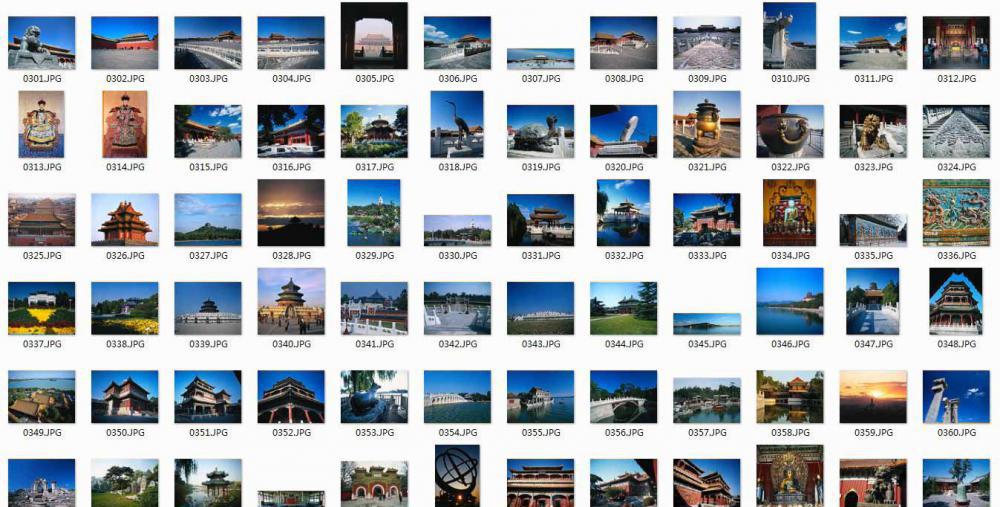Viewport: 1000px width, 507px height.
Task: Open the crane statue photo 0318.JPG
Action: coord(457,124)
